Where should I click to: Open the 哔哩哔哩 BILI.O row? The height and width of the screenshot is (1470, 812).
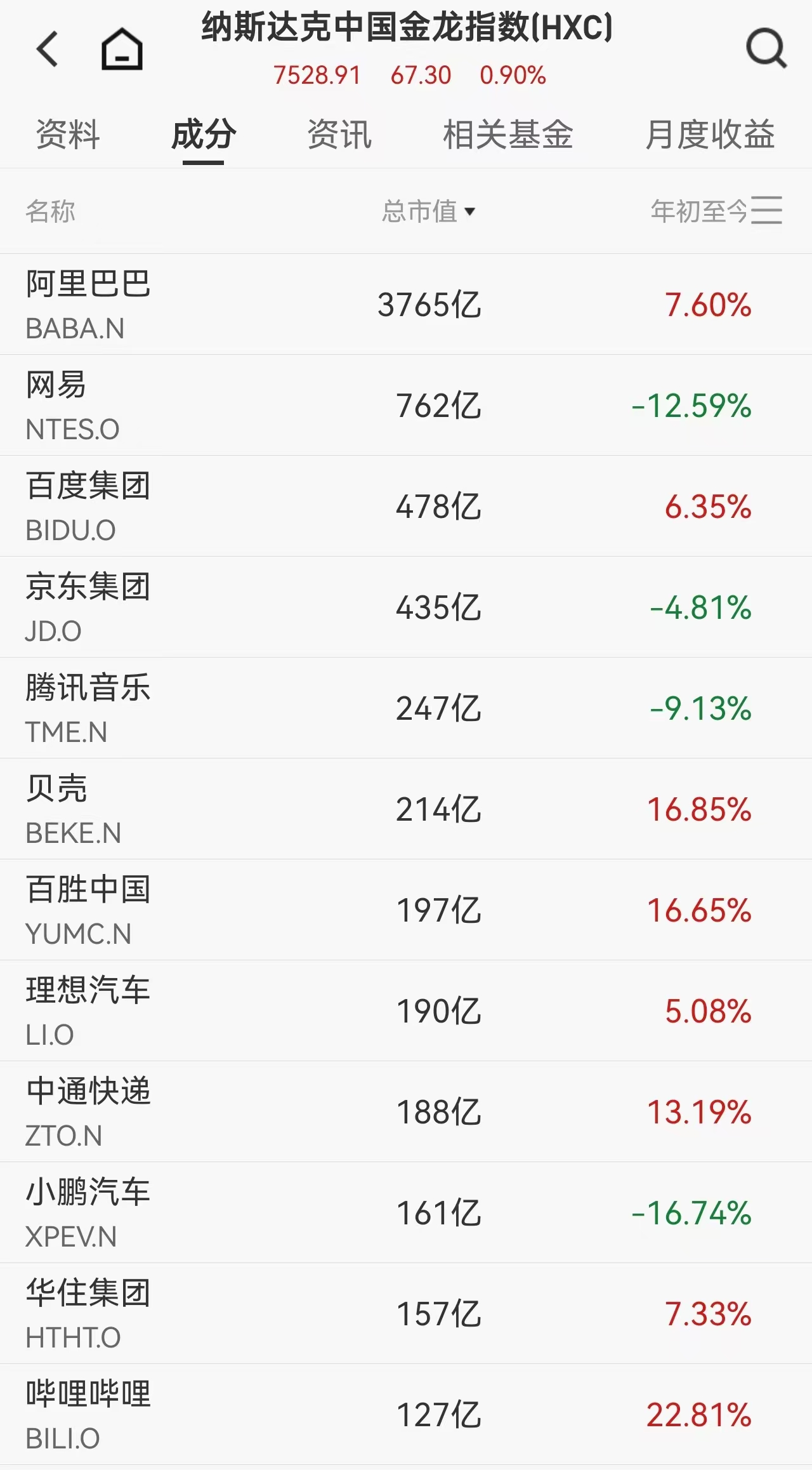(406, 1415)
